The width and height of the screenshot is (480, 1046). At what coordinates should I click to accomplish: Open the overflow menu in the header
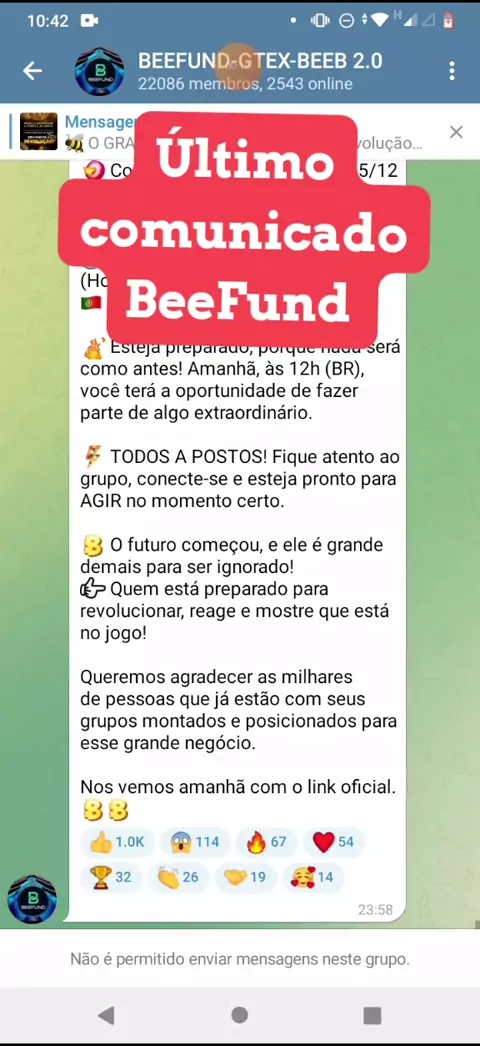pyautogui.click(x=452, y=71)
